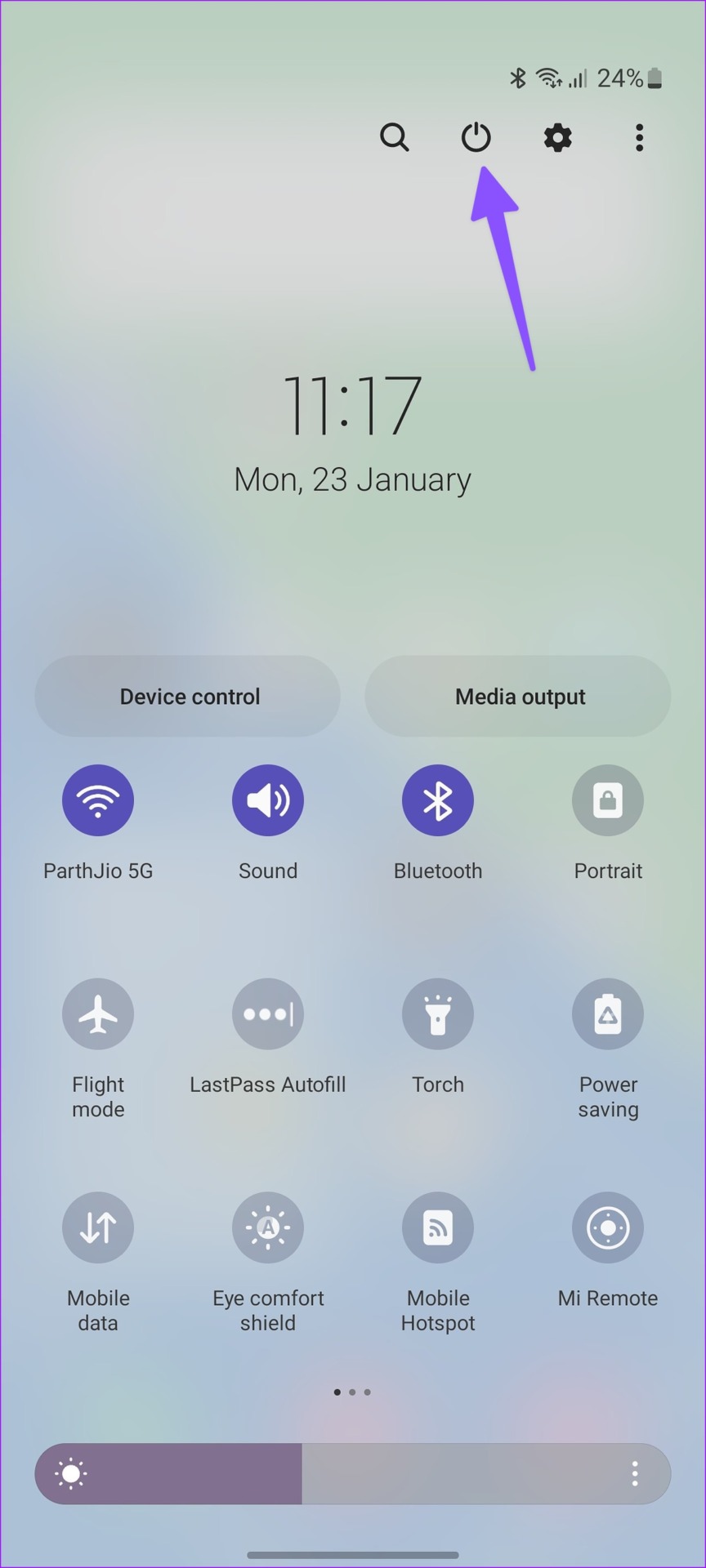Turn on Mobile data
The height and width of the screenshot is (1568, 706).
coord(98,1227)
